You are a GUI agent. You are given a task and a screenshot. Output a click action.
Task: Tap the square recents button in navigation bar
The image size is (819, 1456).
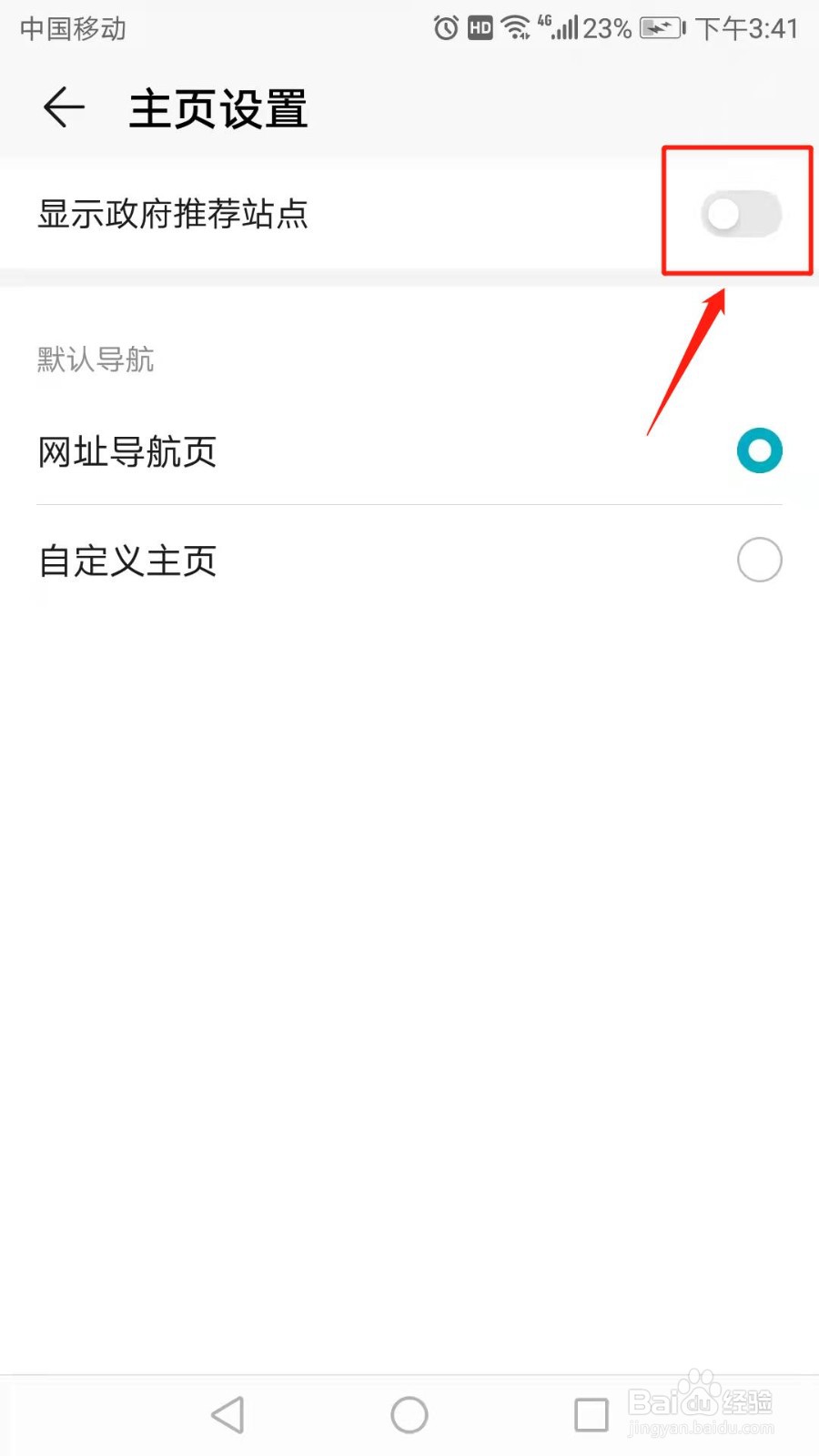(591, 1413)
